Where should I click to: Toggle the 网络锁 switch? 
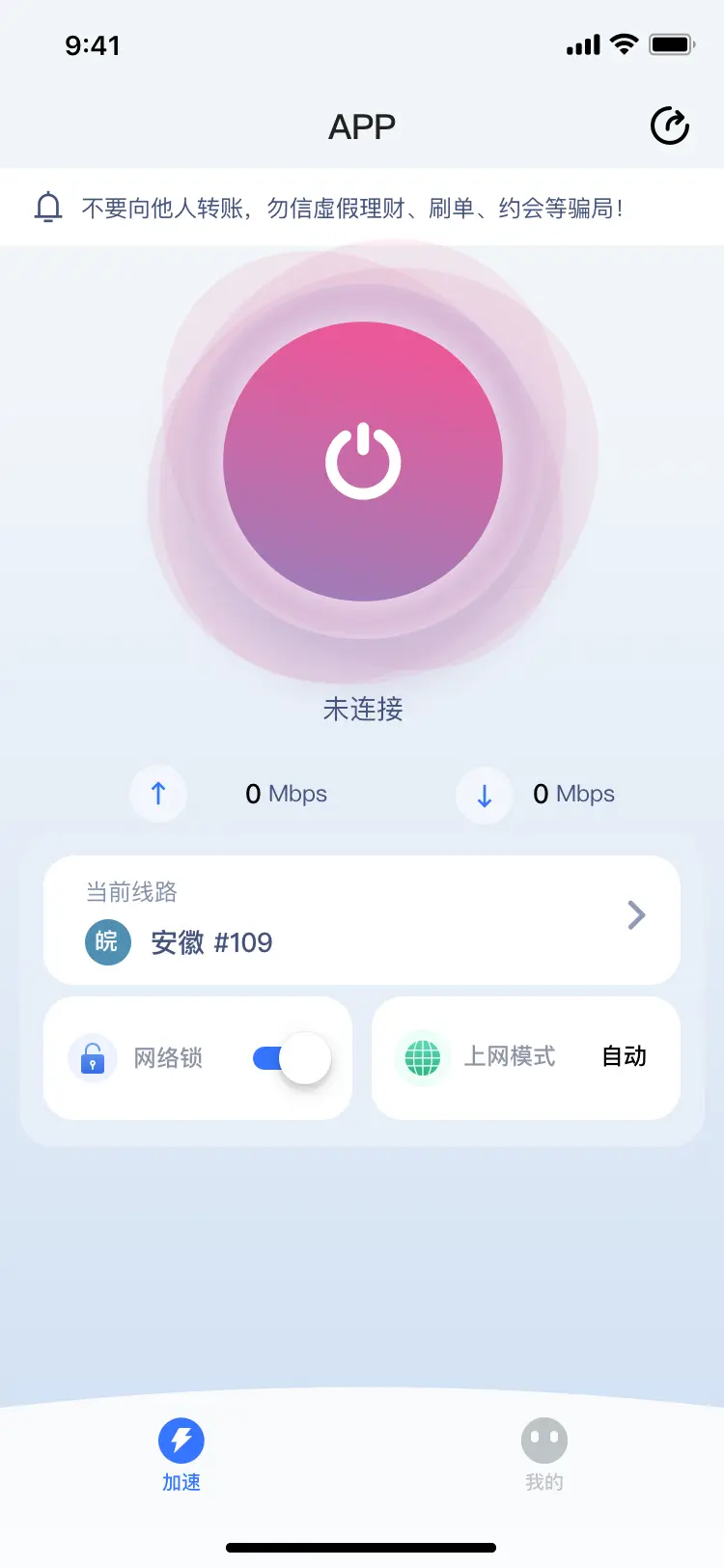pyautogui.click(x=292, y=1058)
